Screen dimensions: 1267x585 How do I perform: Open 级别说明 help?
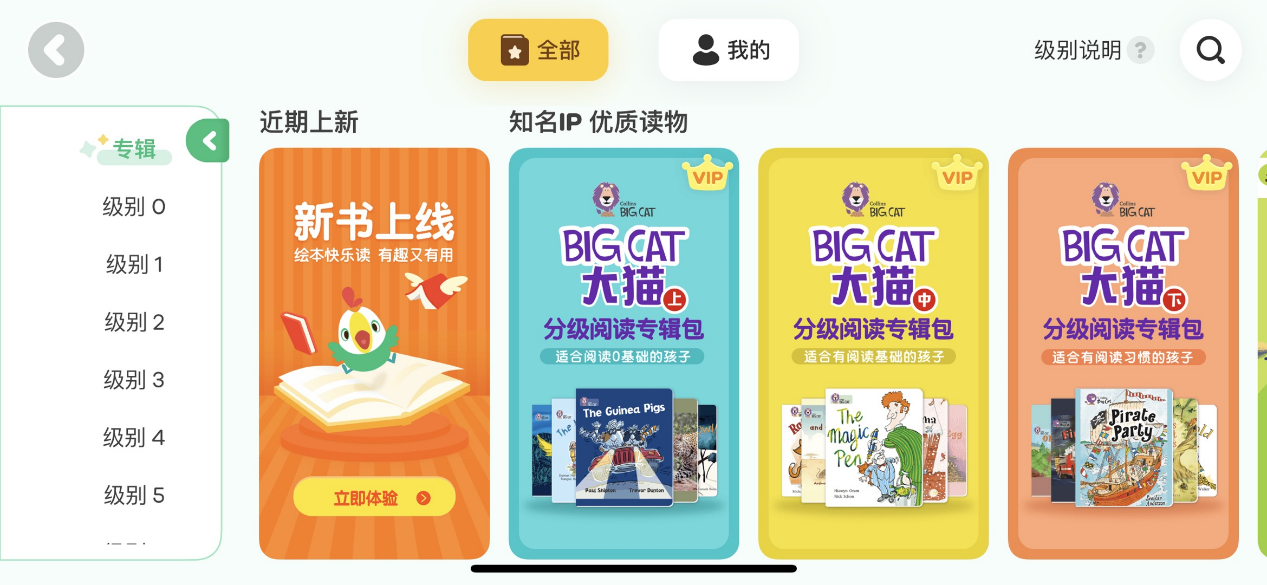click(x=1093, y=50)
